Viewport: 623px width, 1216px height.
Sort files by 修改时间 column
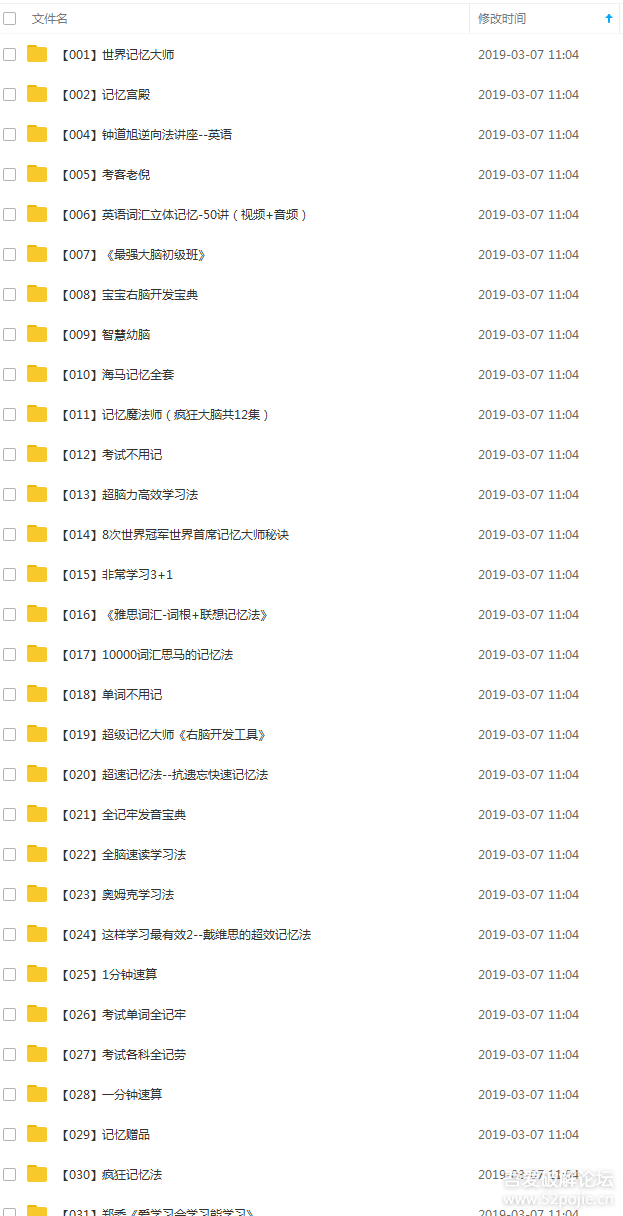[x=502, y=19]
